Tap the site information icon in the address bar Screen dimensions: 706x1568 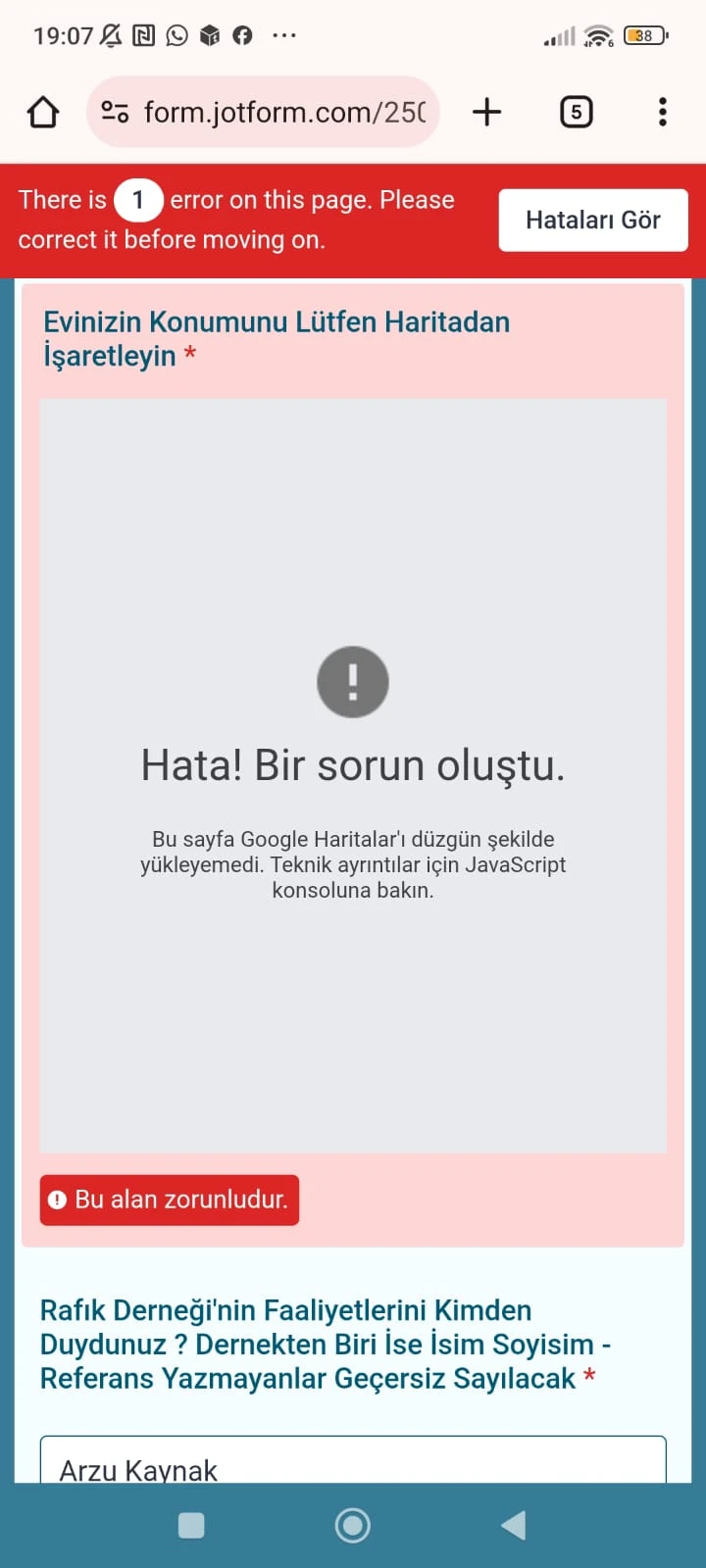point(115,111)
